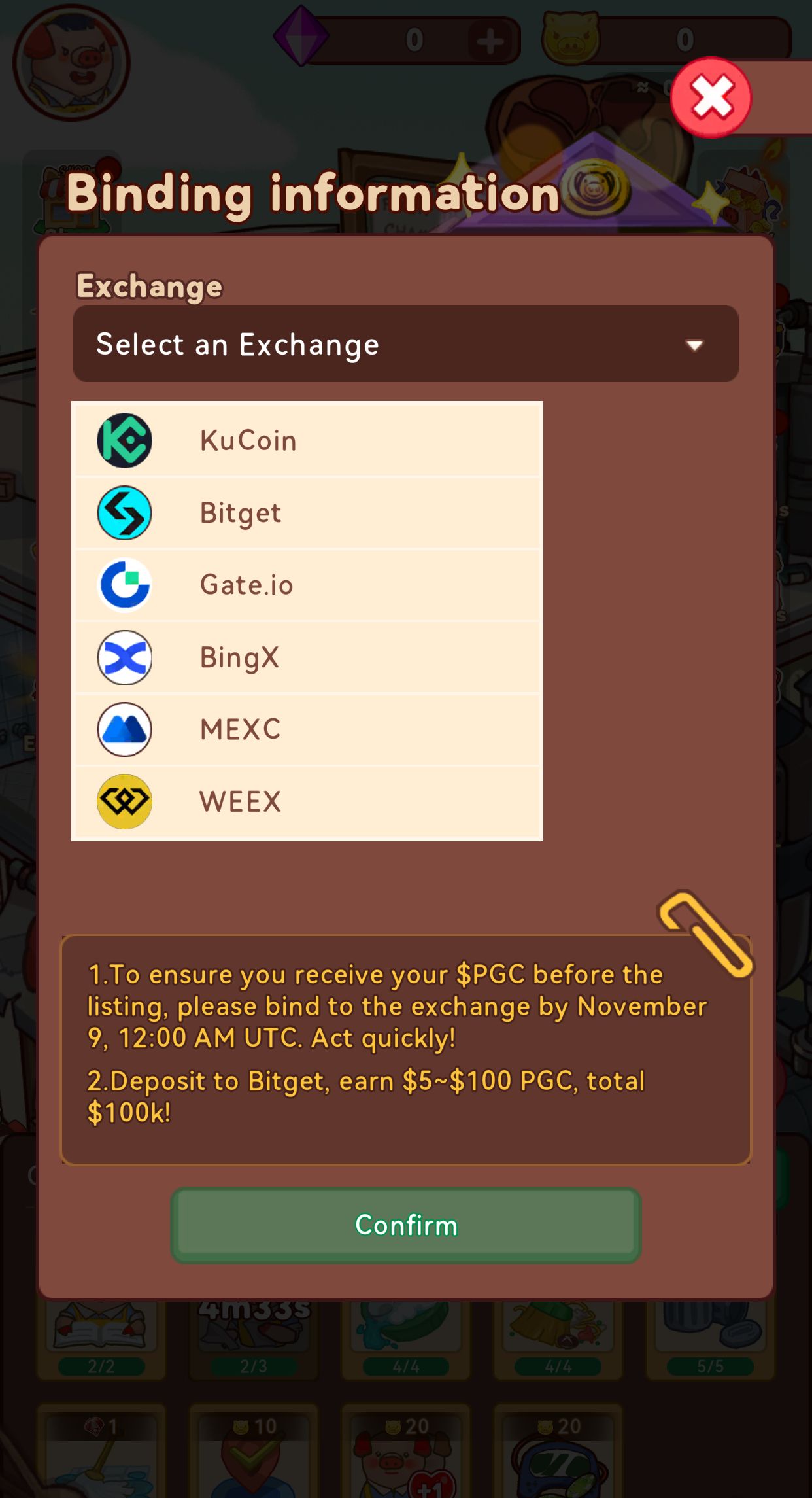Expand the exchange dropdown arrow
Viewport: 812px width, 1498px height.
point(695,345)
